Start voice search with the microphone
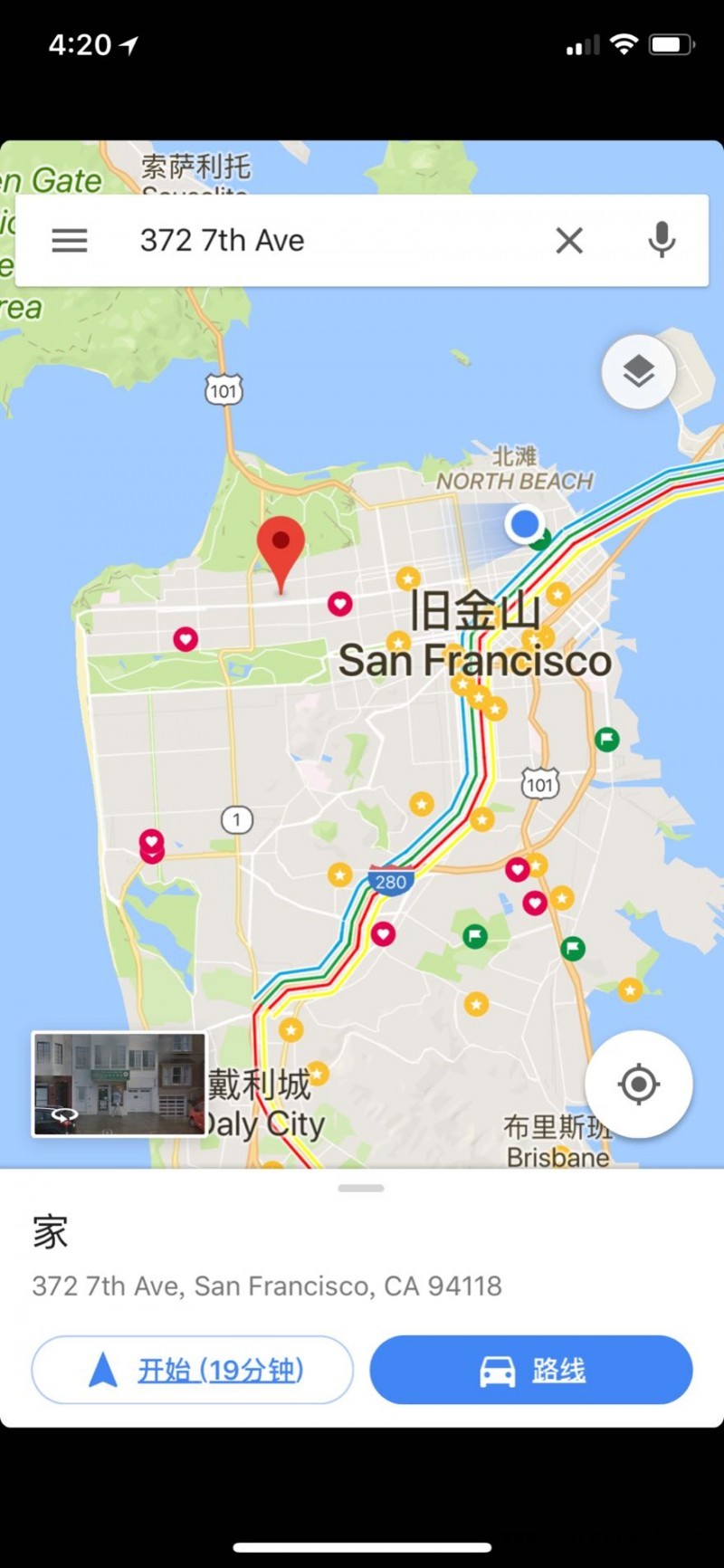Screen dimensions: 724x1568 click(x=662, y=241)
